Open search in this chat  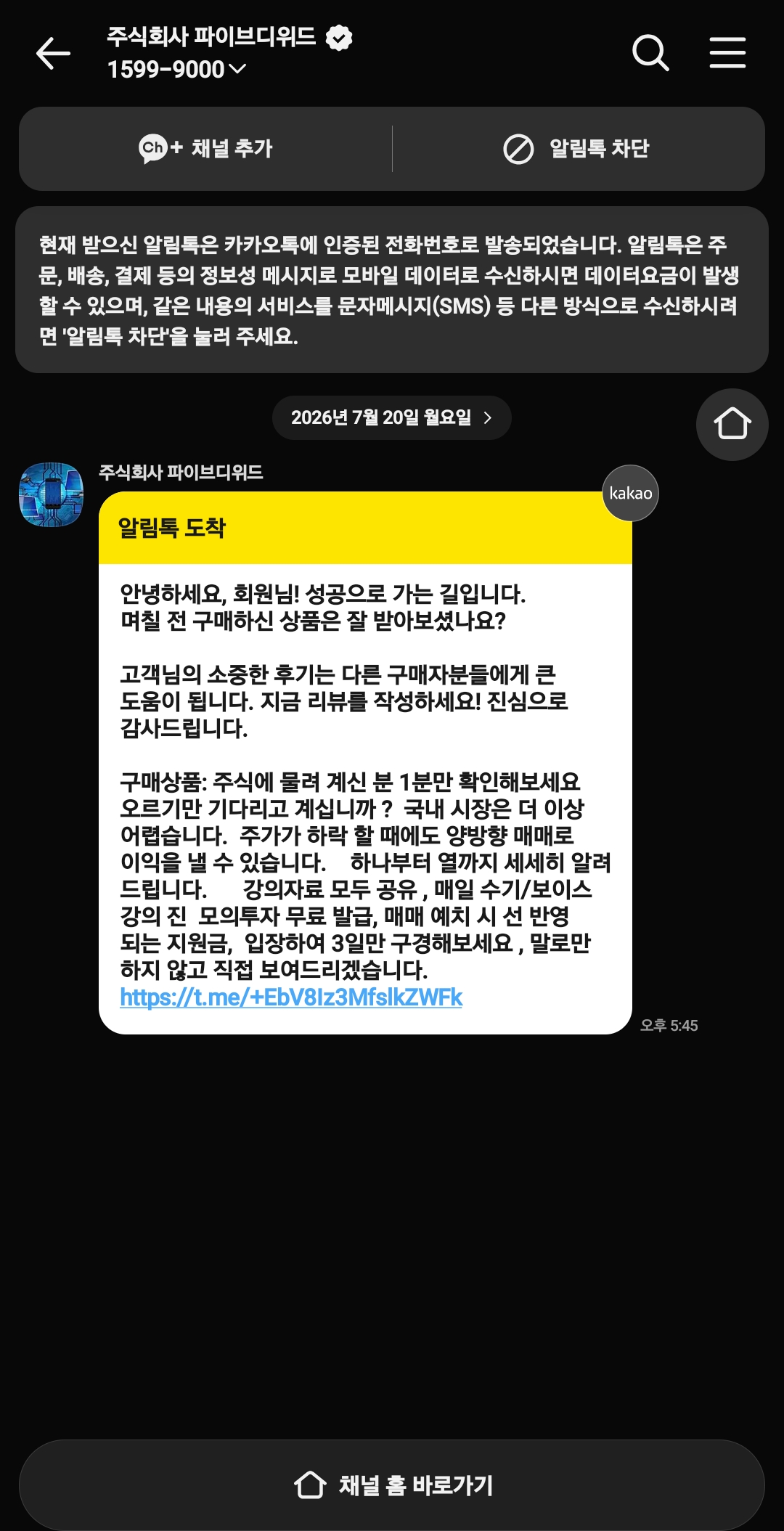(650, 53)
